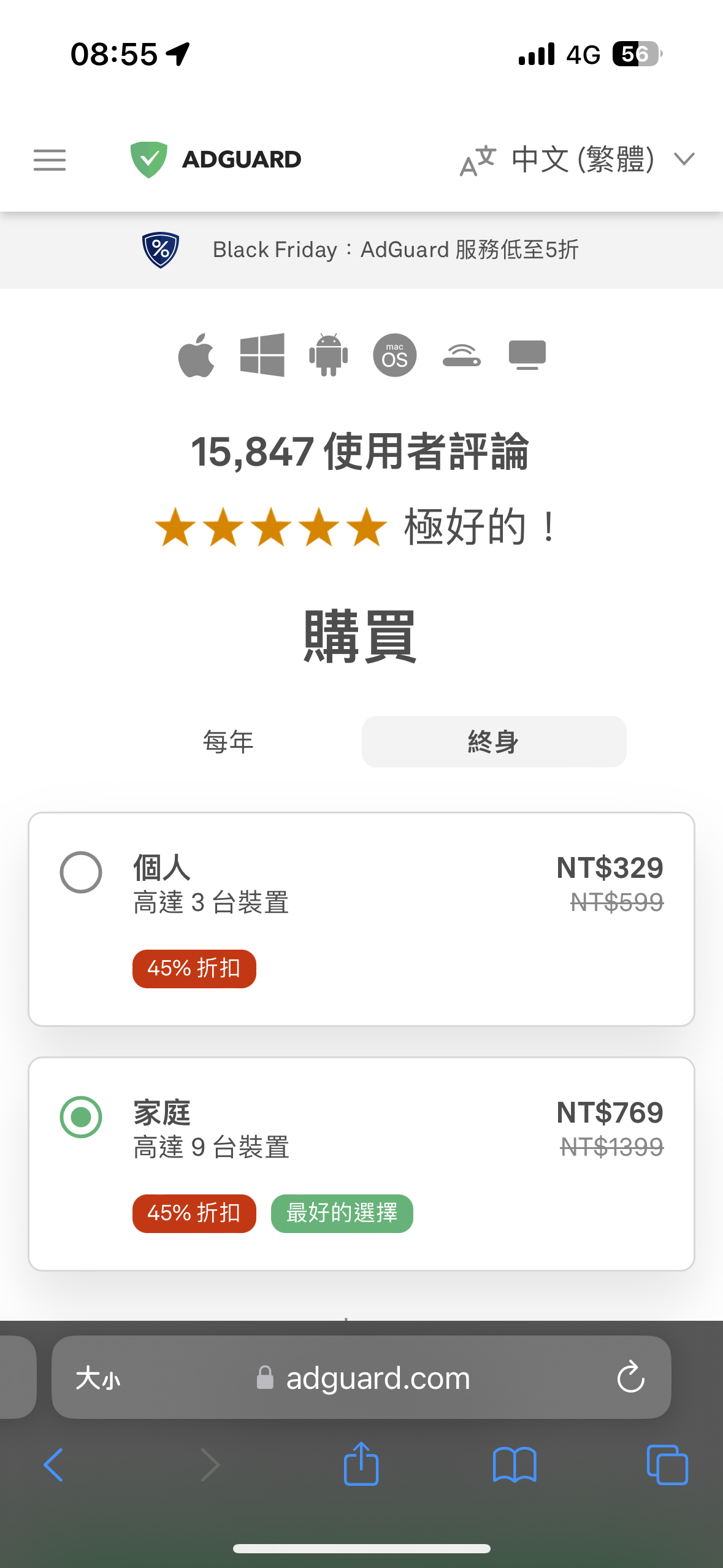The image size is (723, 1568).
Task: Open the 大小 page settings menu
Action: coord(98,1378)
